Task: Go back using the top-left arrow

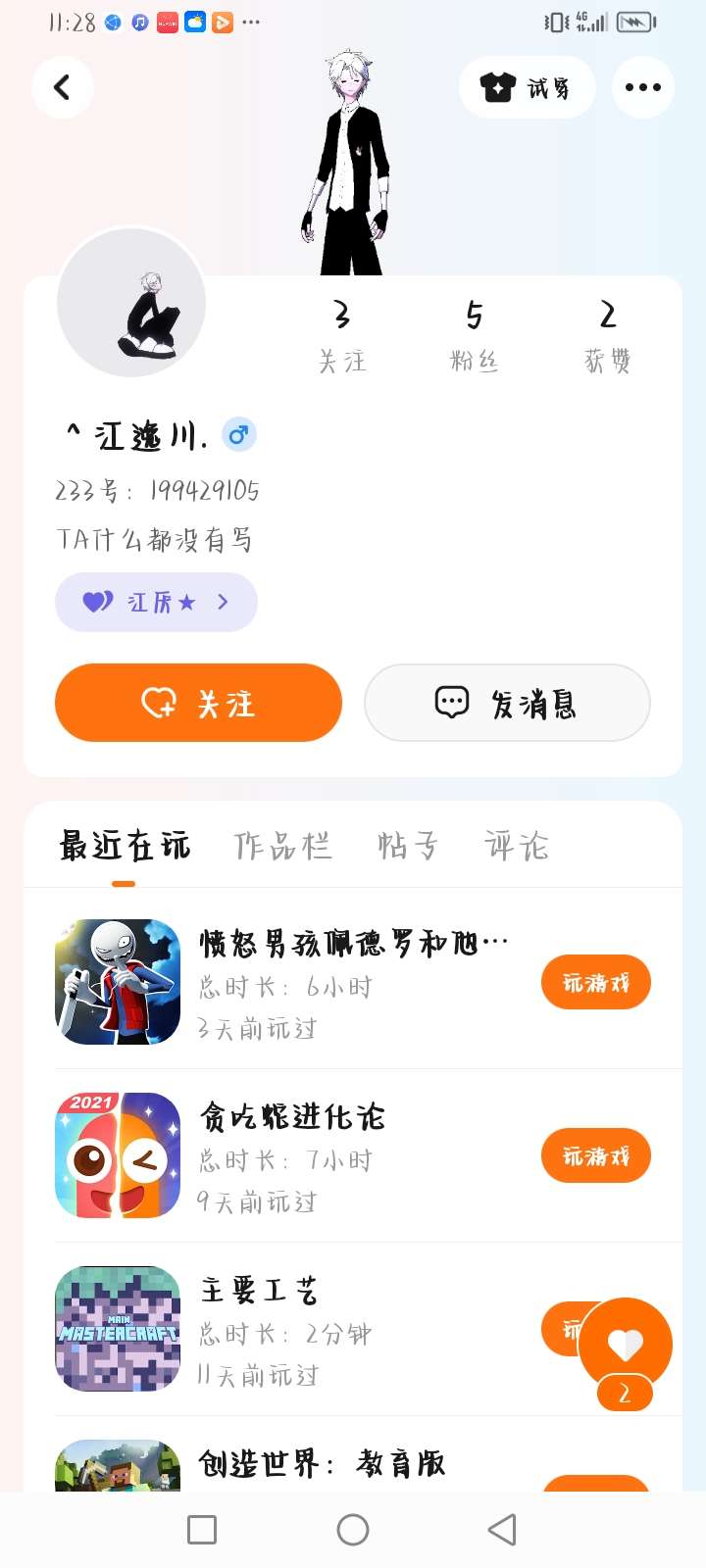Action: 63,87
